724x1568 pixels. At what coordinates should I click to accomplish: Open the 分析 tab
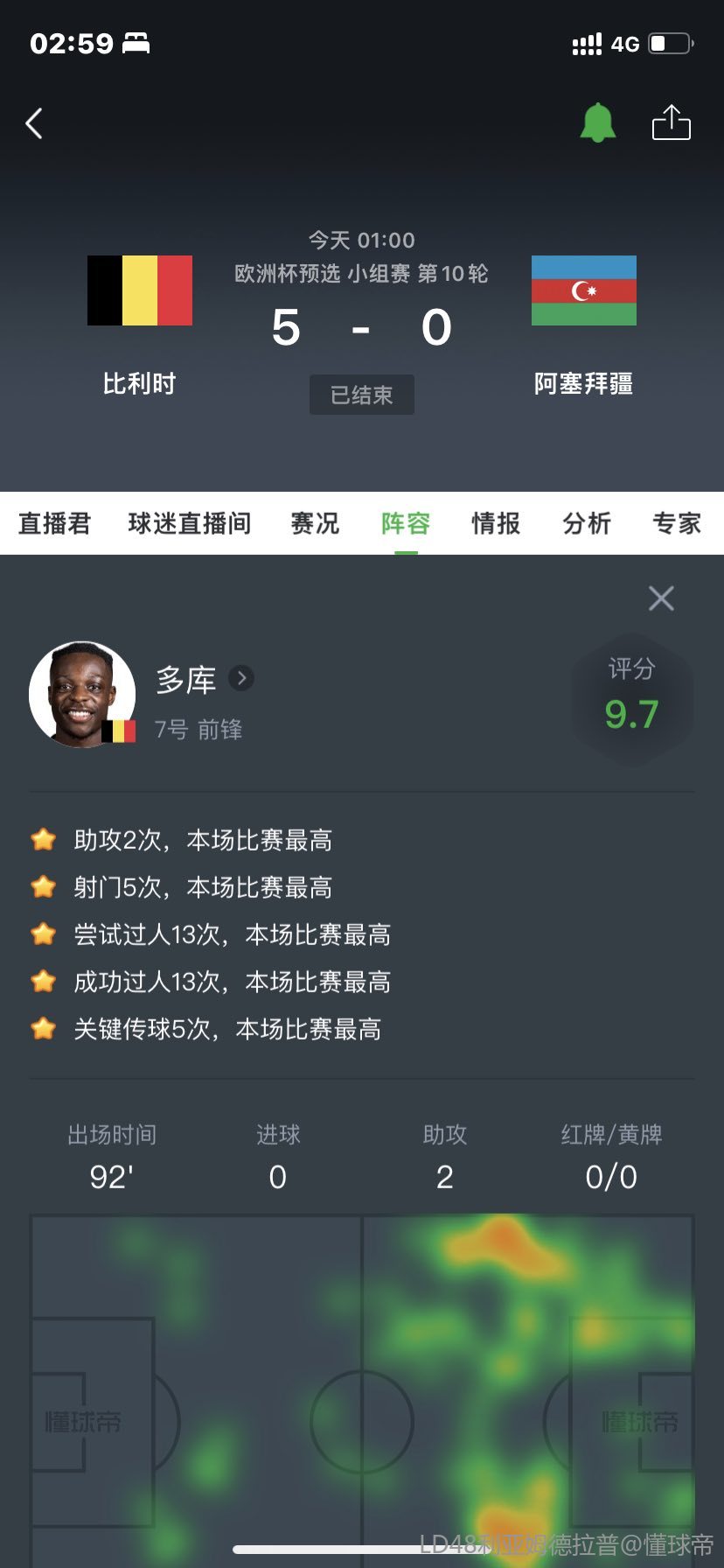586,523
